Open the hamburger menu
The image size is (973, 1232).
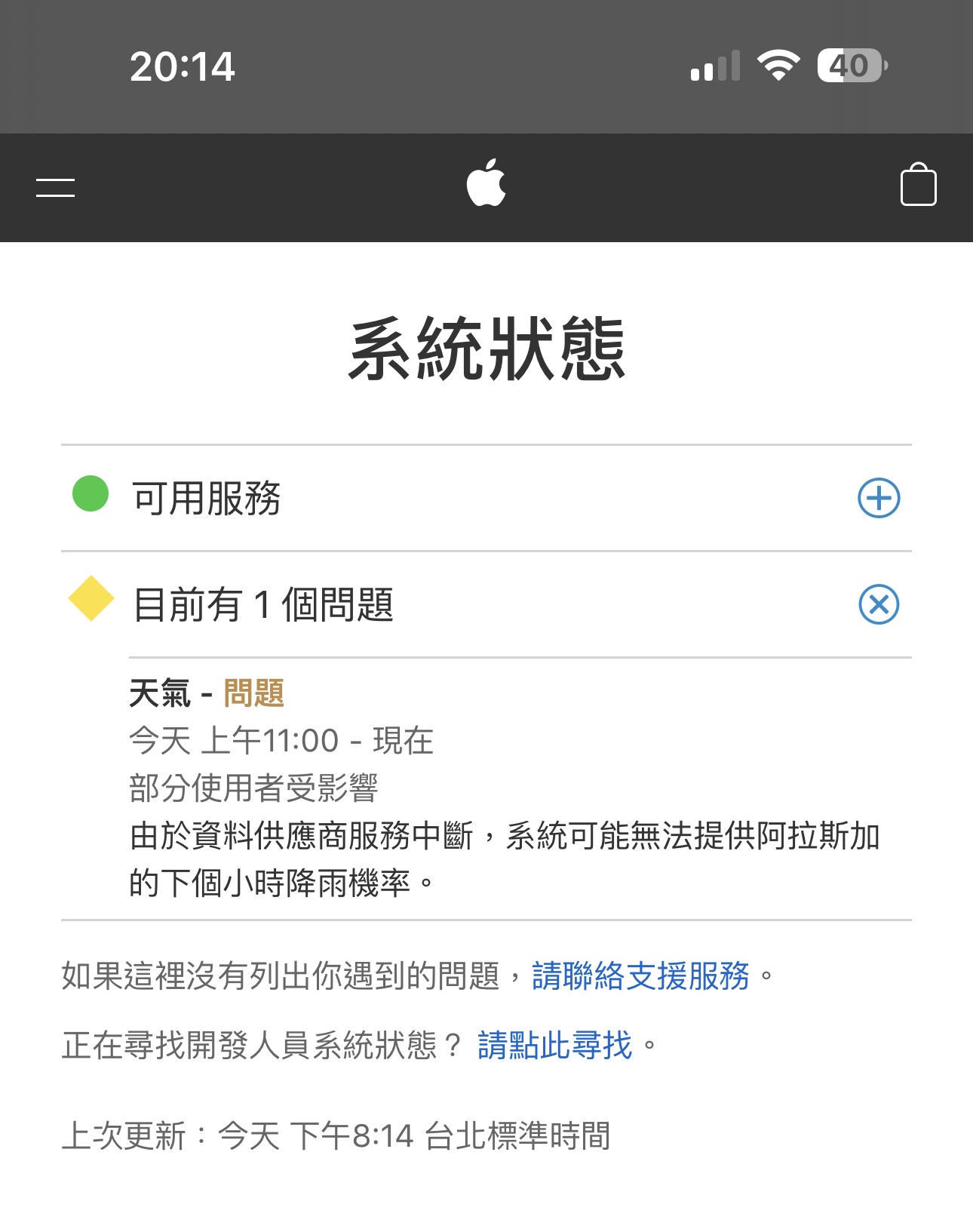coord(55,187)
